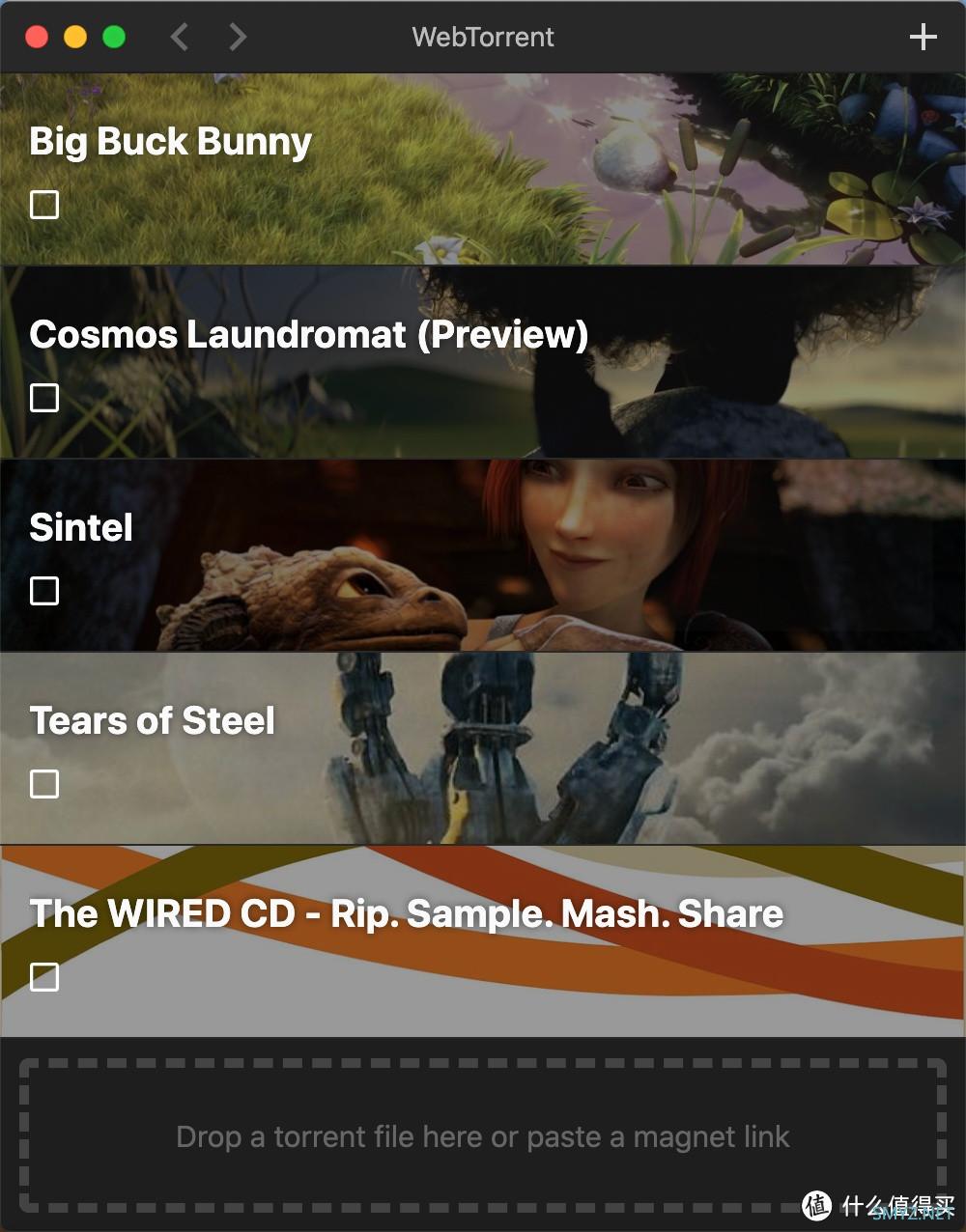Image resolution: width=966 pixels, height=1232 pixels.
Task: Go back with the left arrow
Action: (179, 37)
